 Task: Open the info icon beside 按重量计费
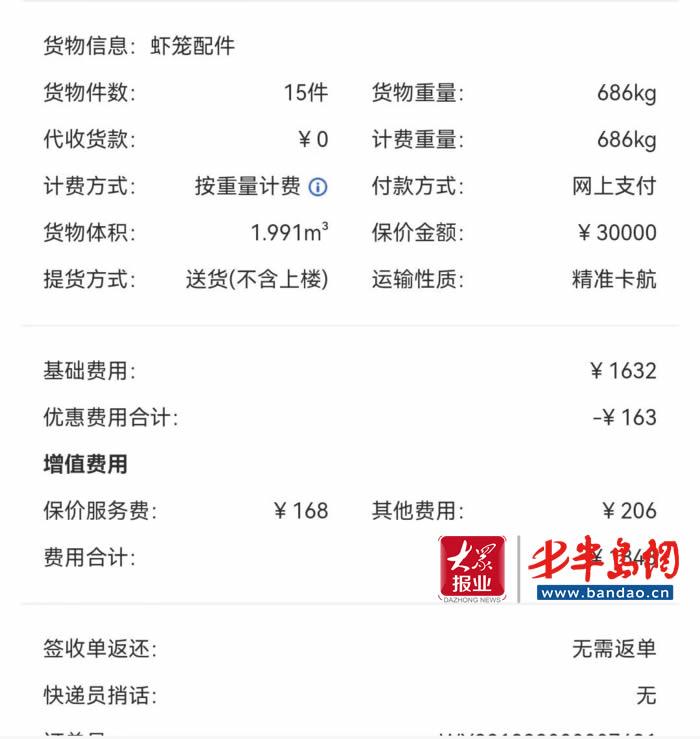[x=318, y=187]
